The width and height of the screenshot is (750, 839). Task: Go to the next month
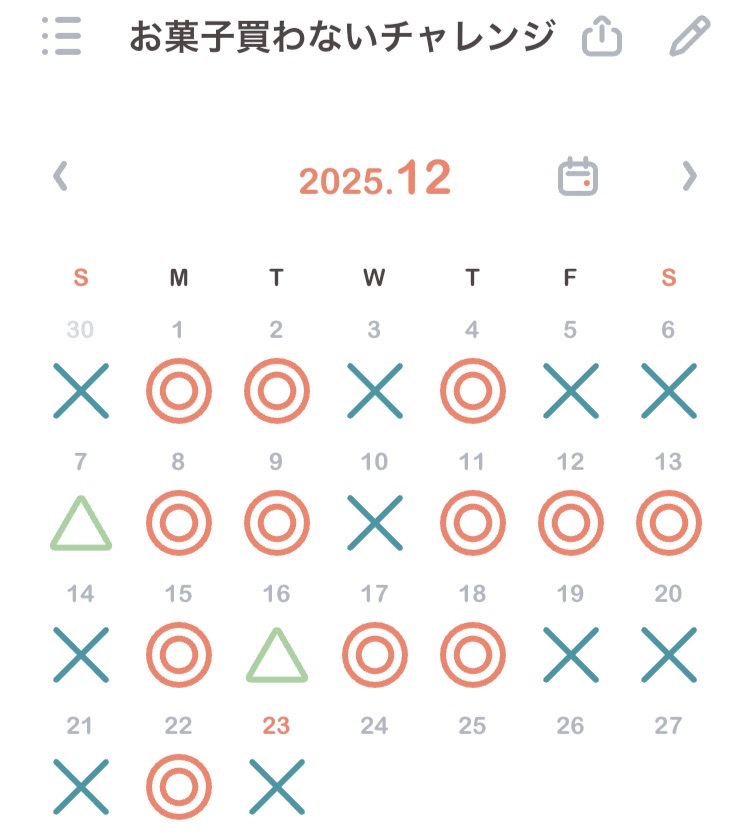[x=689, y=177]
